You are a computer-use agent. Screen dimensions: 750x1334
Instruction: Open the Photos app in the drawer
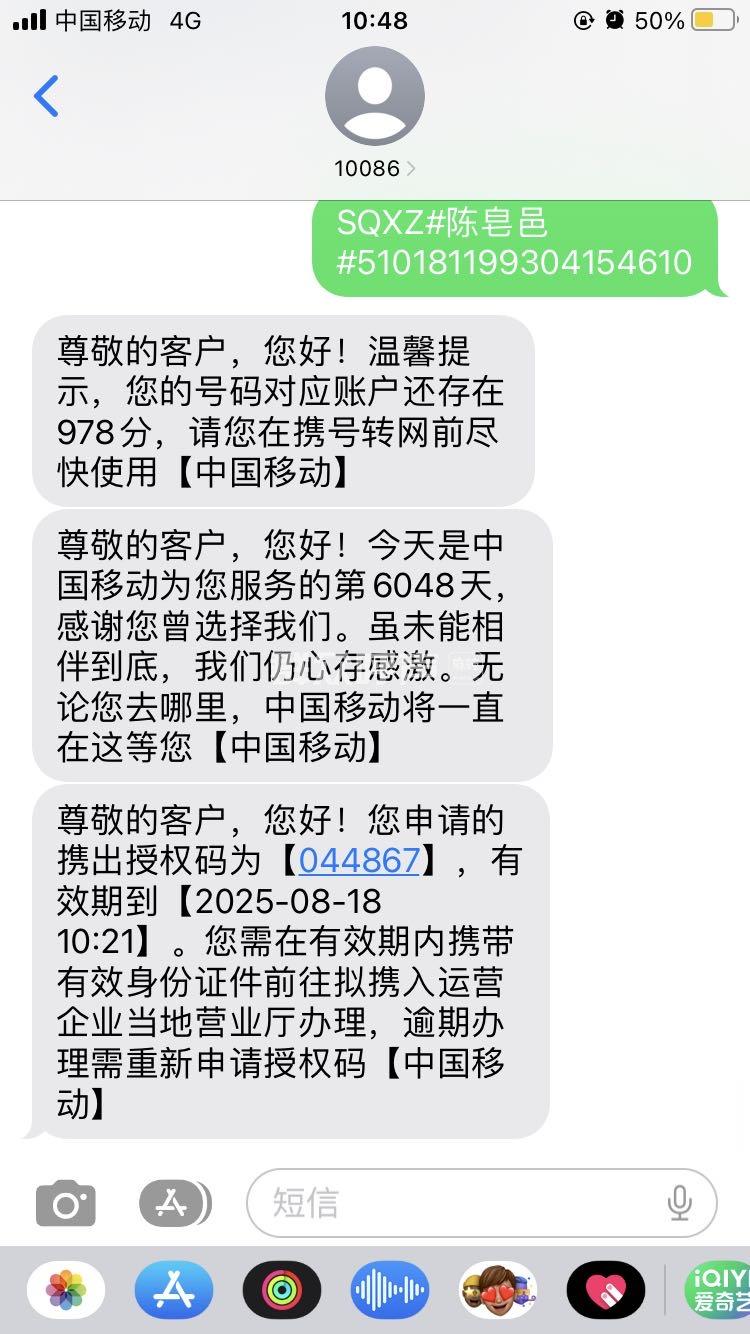pyautogui.click(x=66, y=1290)
